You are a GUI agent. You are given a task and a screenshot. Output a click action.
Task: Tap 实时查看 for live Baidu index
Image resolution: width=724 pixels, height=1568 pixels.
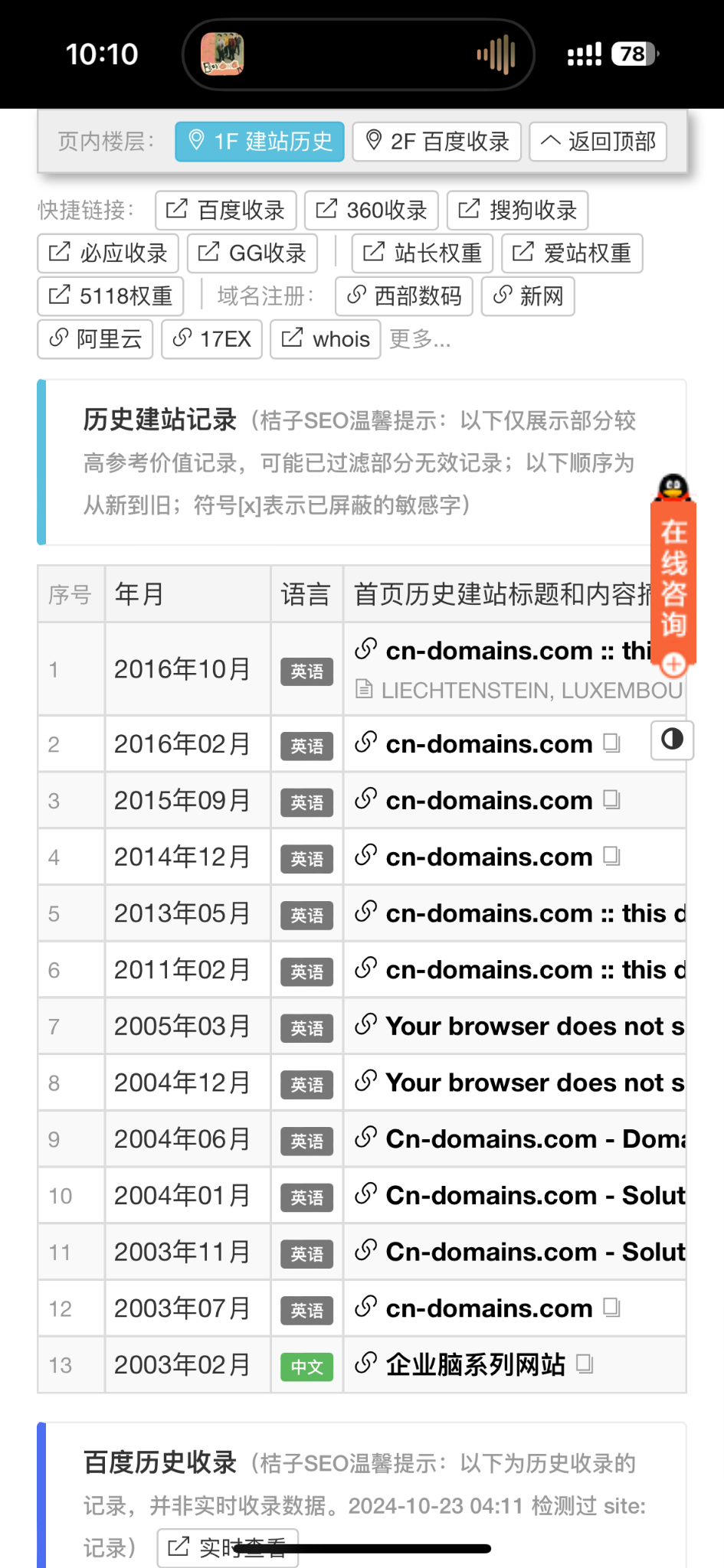[x=228, y=1547]
